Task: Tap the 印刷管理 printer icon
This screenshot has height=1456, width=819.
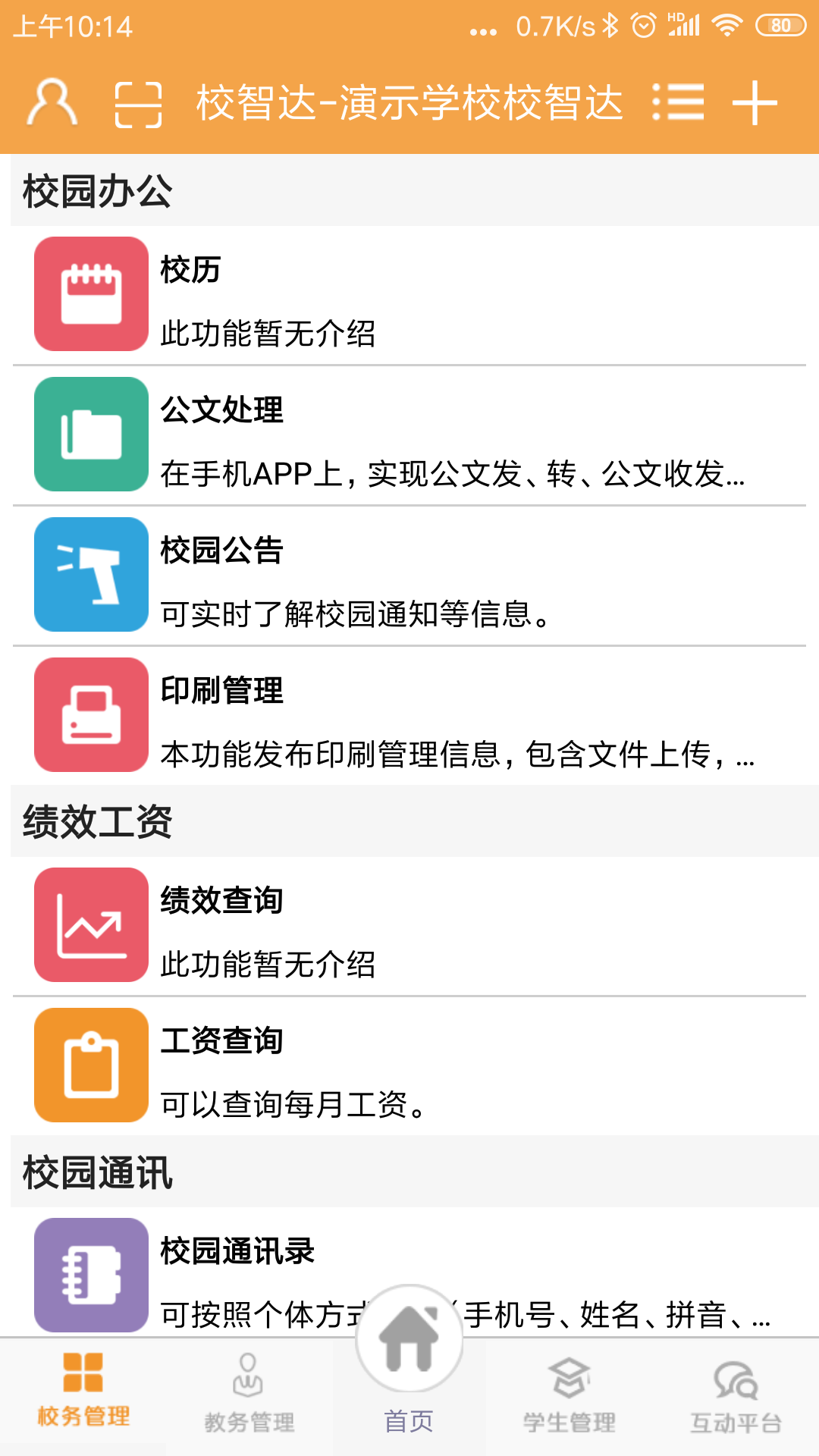Action: pyautogui.click(x=90, y=714)
